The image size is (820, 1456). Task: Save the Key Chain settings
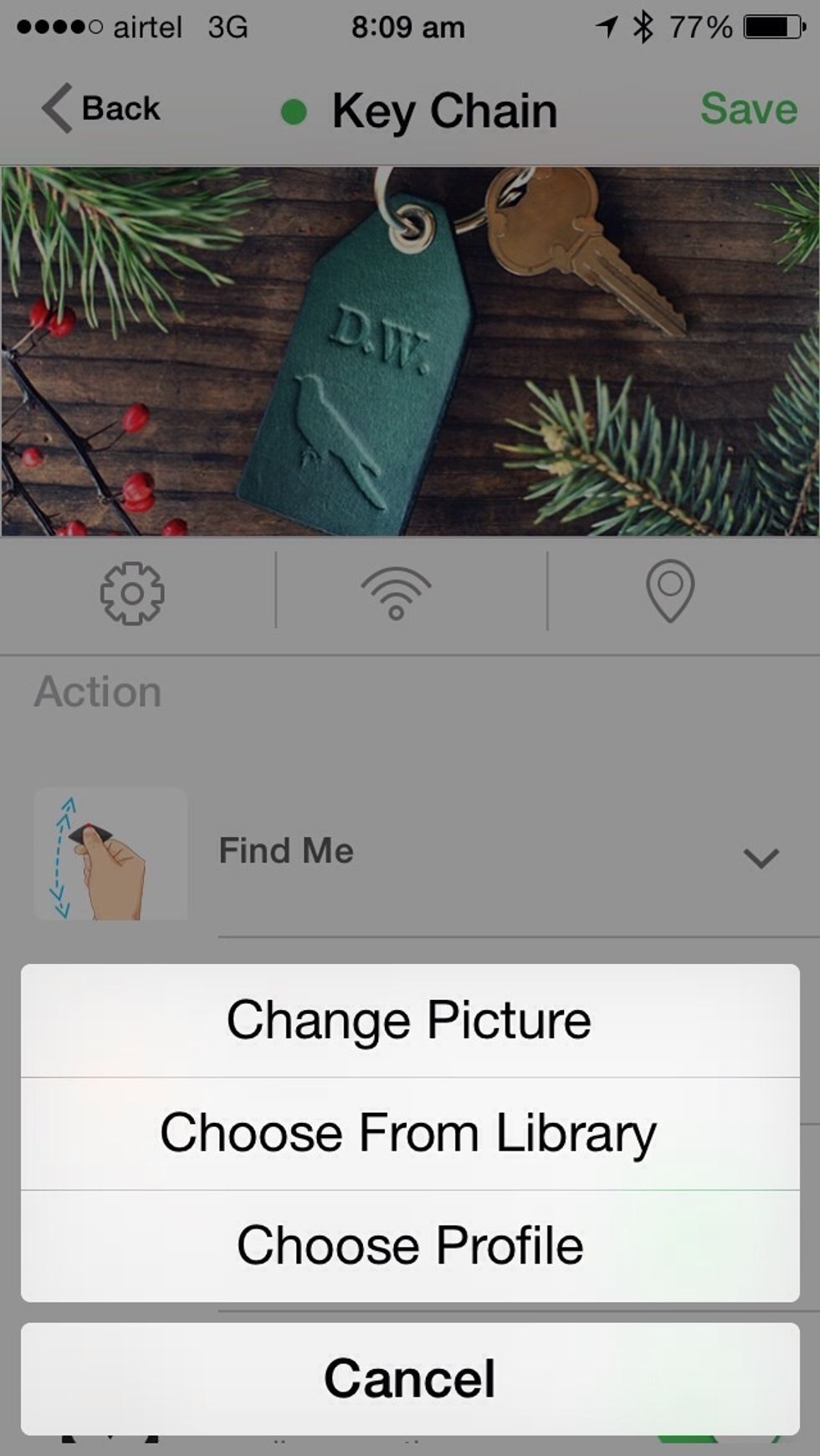click(748, 109)
